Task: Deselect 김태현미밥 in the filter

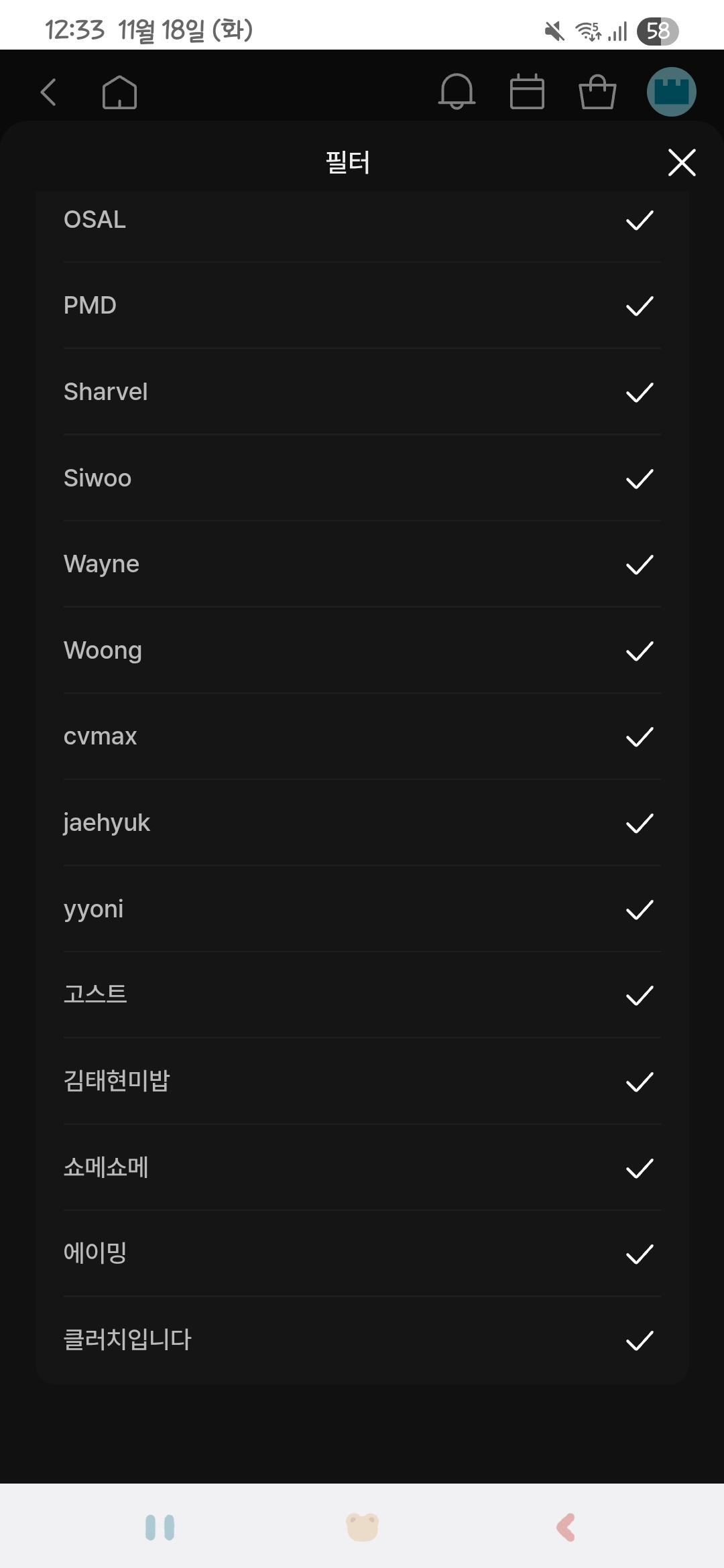Action: pos(362,1082)
